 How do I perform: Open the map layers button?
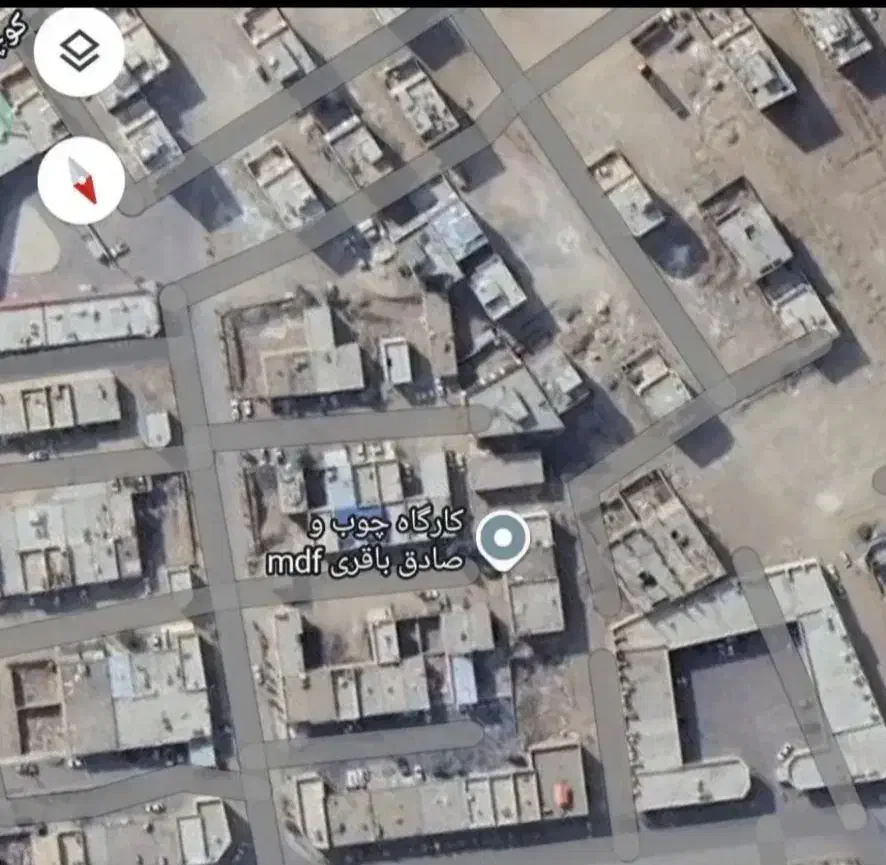point(79,51)
